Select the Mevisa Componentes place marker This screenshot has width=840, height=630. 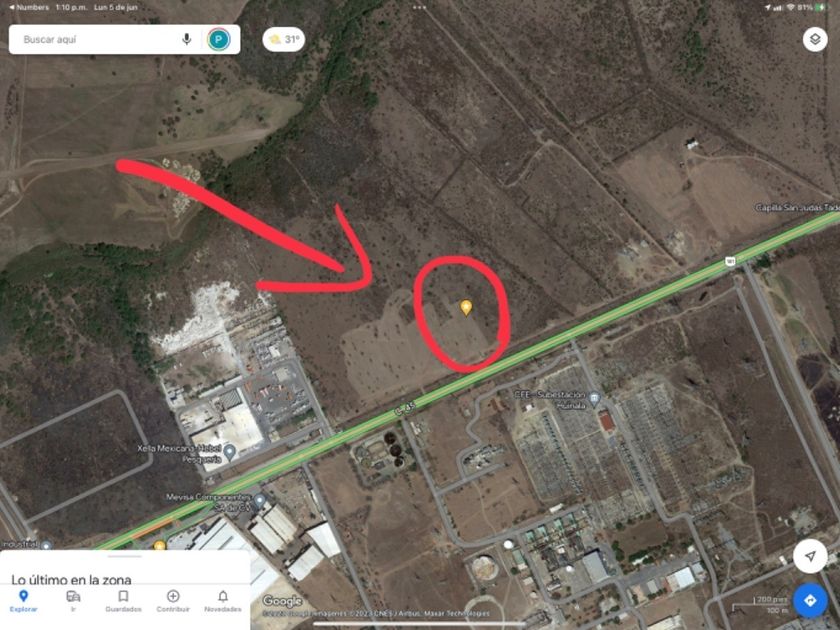click(259, 500)
